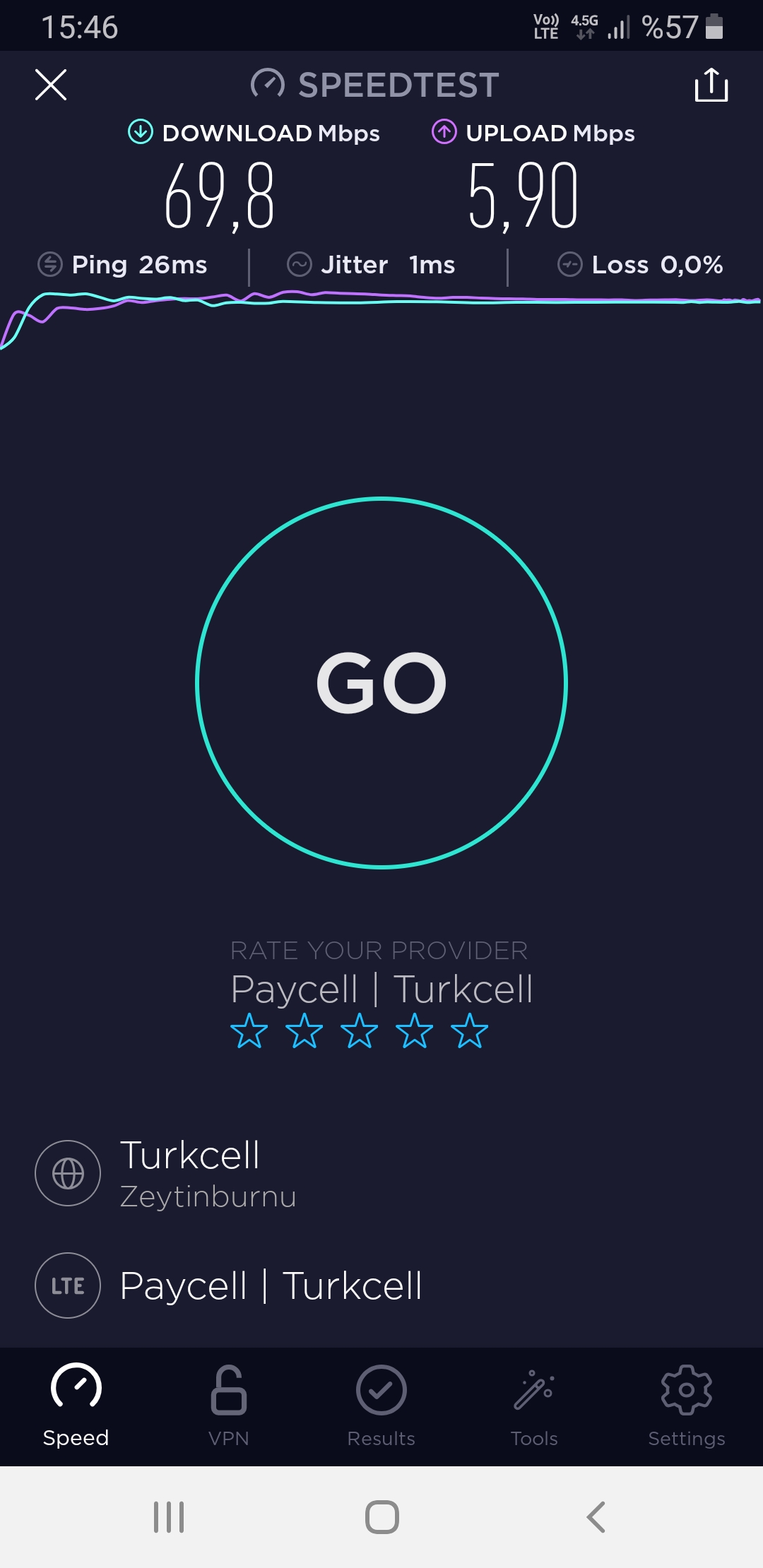Open the Settings tab
The height and width of the screenshot is (1568, 763).
687,1406
